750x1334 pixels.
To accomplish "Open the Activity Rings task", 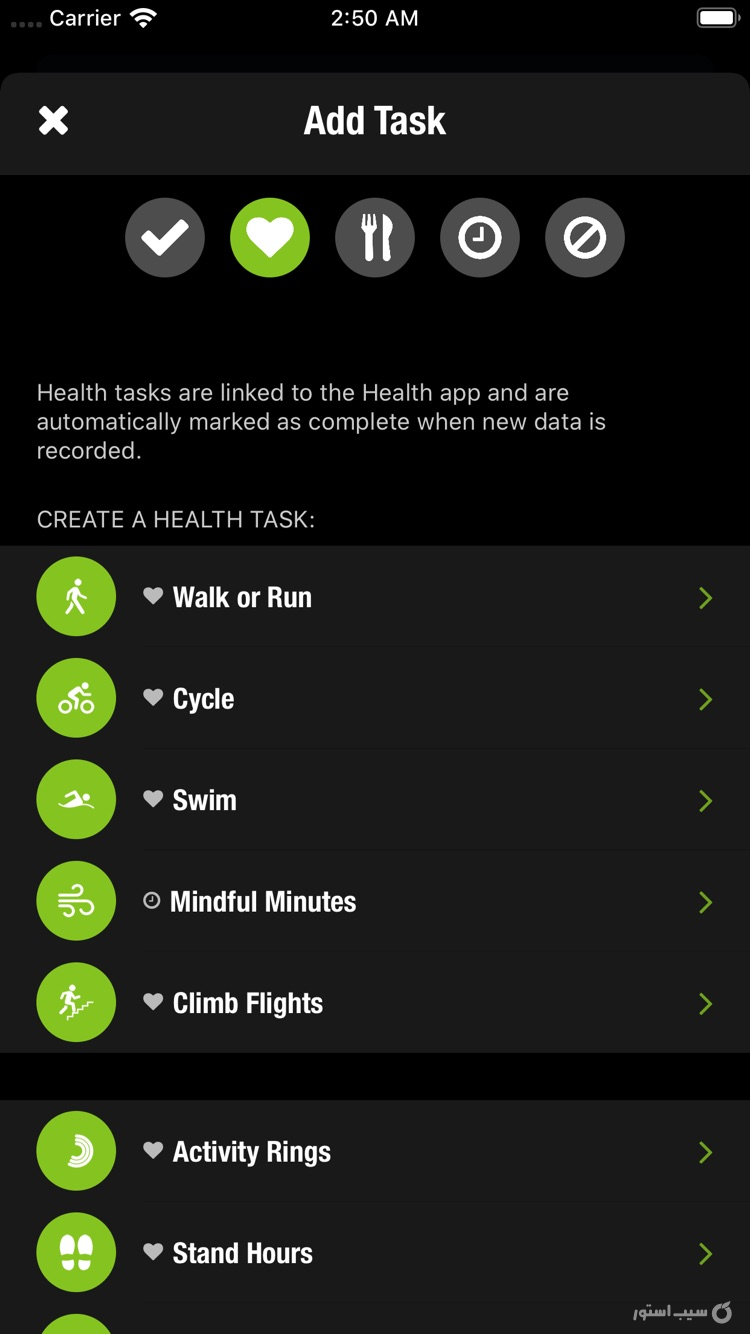I will (x=375, y=1152).
